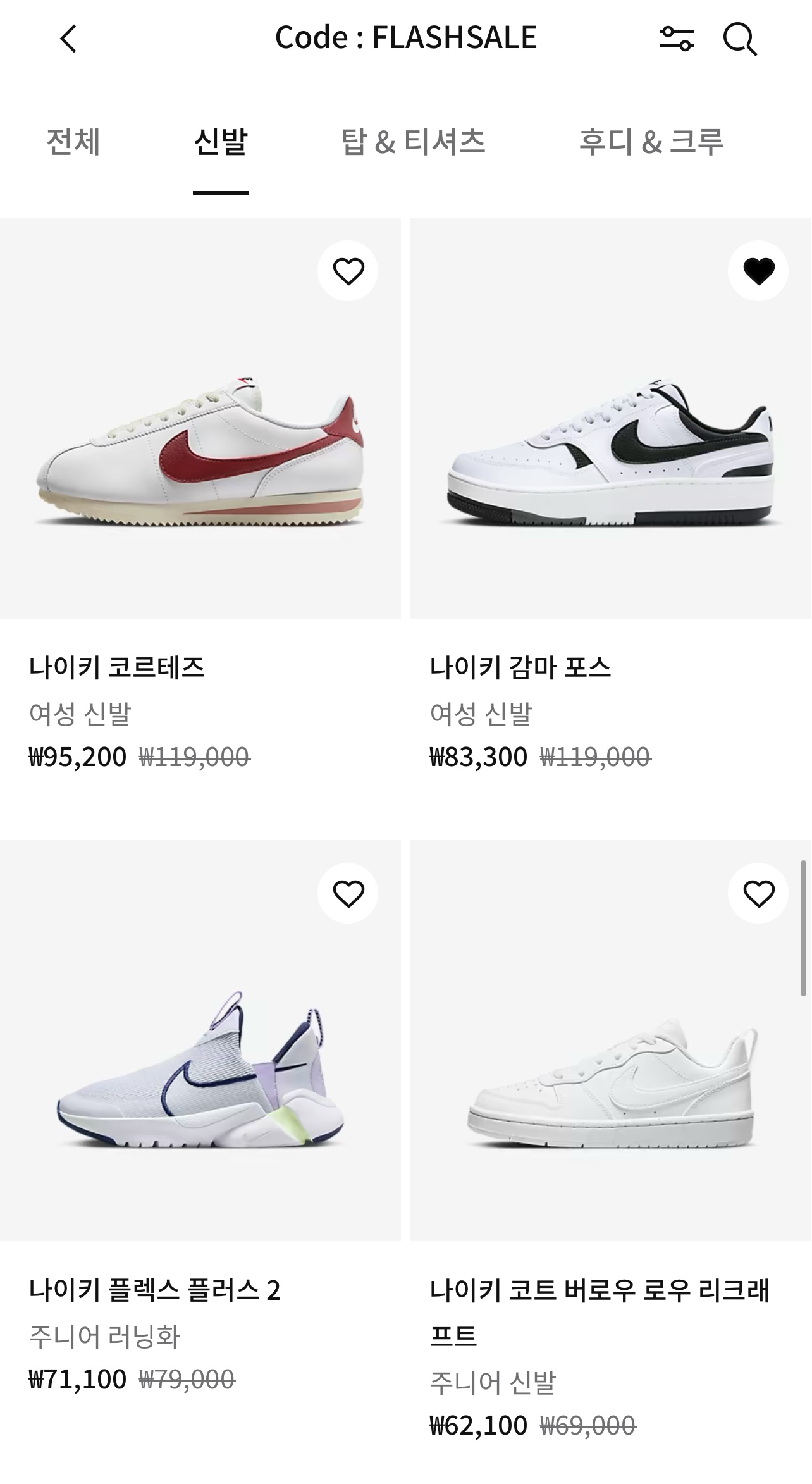The height and width of the screenshot is (1484, 812).
Task: Like 나이키 코트 버로우 로우 리크래프트
Action: click(758, 893)
